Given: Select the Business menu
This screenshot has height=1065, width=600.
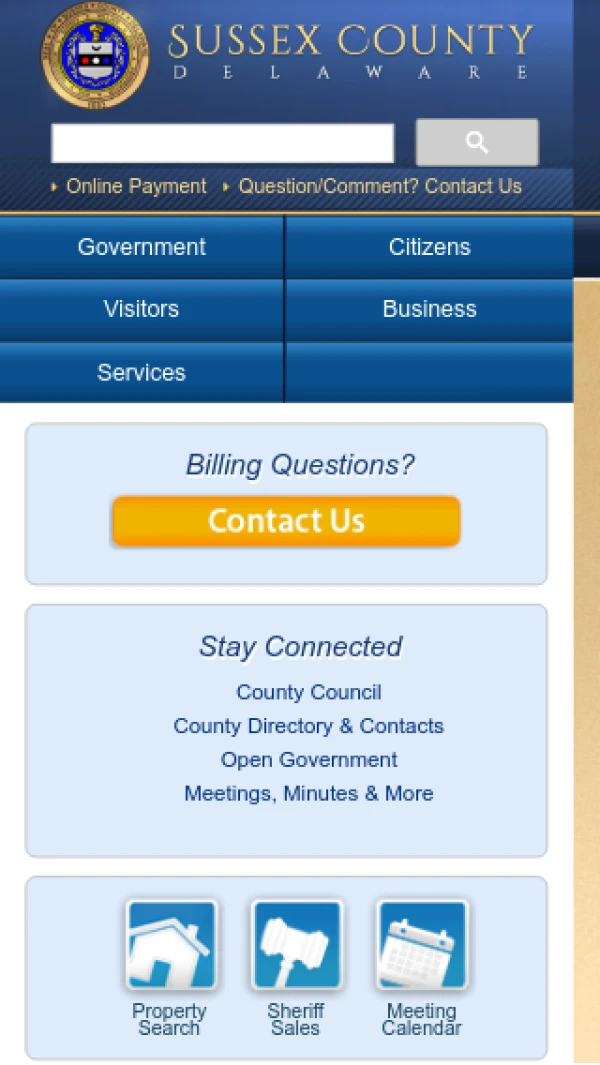Looking at the screenshot, I should [429, 309].
